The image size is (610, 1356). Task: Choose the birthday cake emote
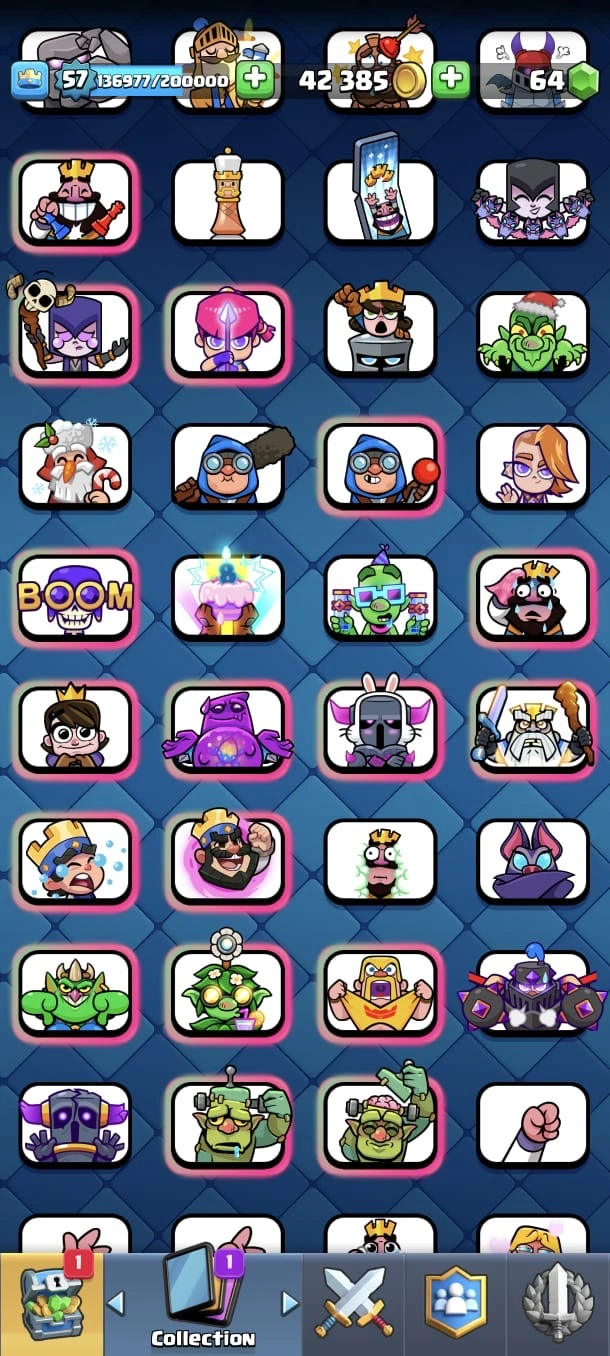(228, 598)
